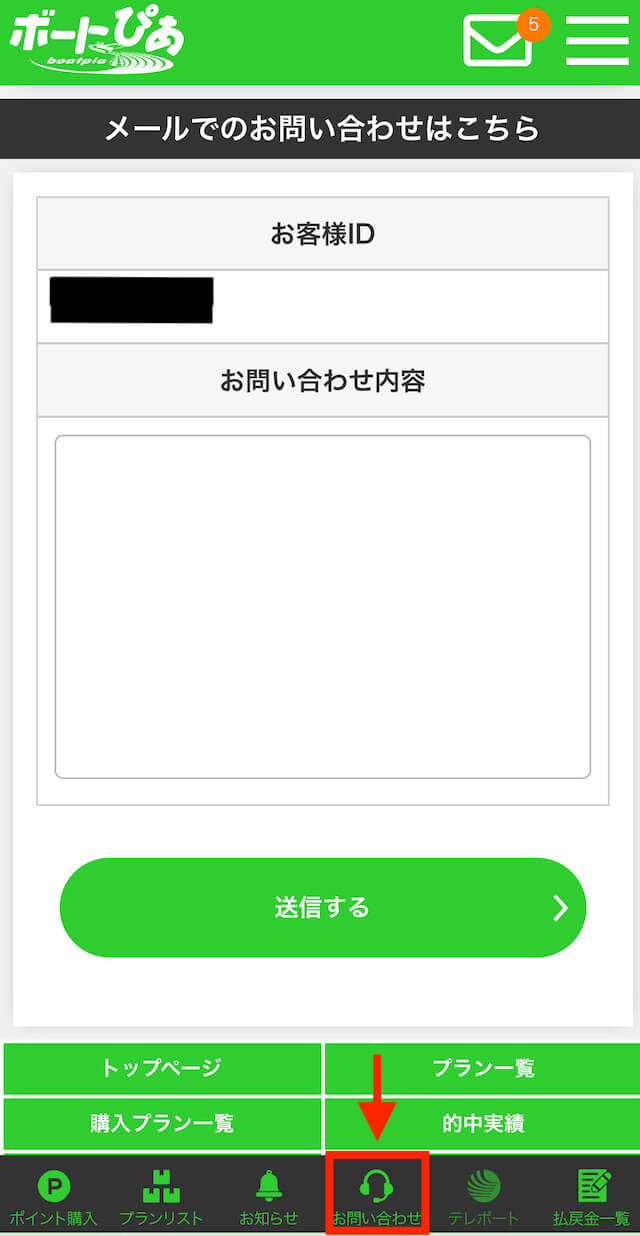
Task: Go to トップページ
Action: click(x=162, y=1068)
